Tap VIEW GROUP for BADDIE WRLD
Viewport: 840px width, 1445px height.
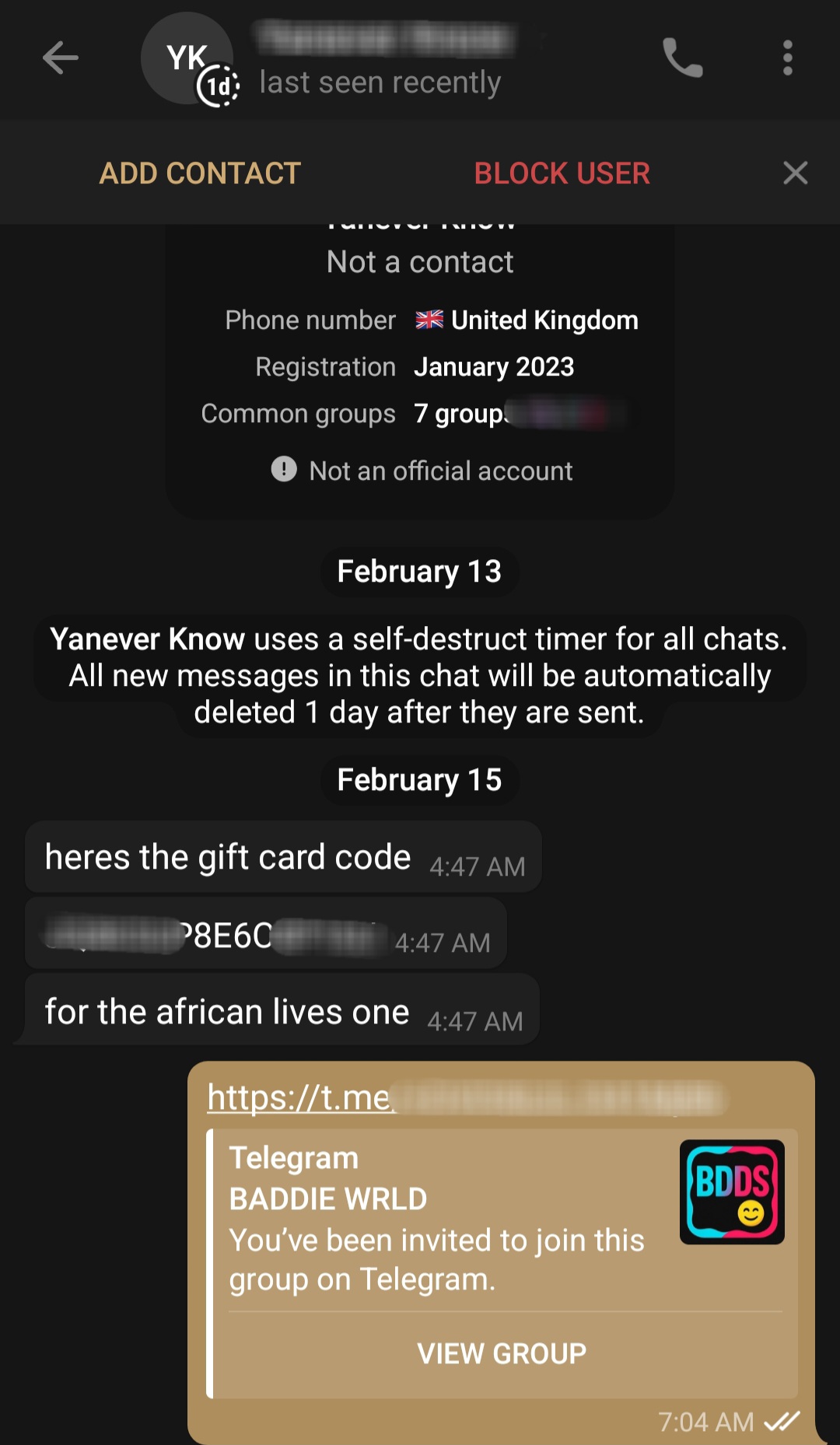coord(502,1354)
